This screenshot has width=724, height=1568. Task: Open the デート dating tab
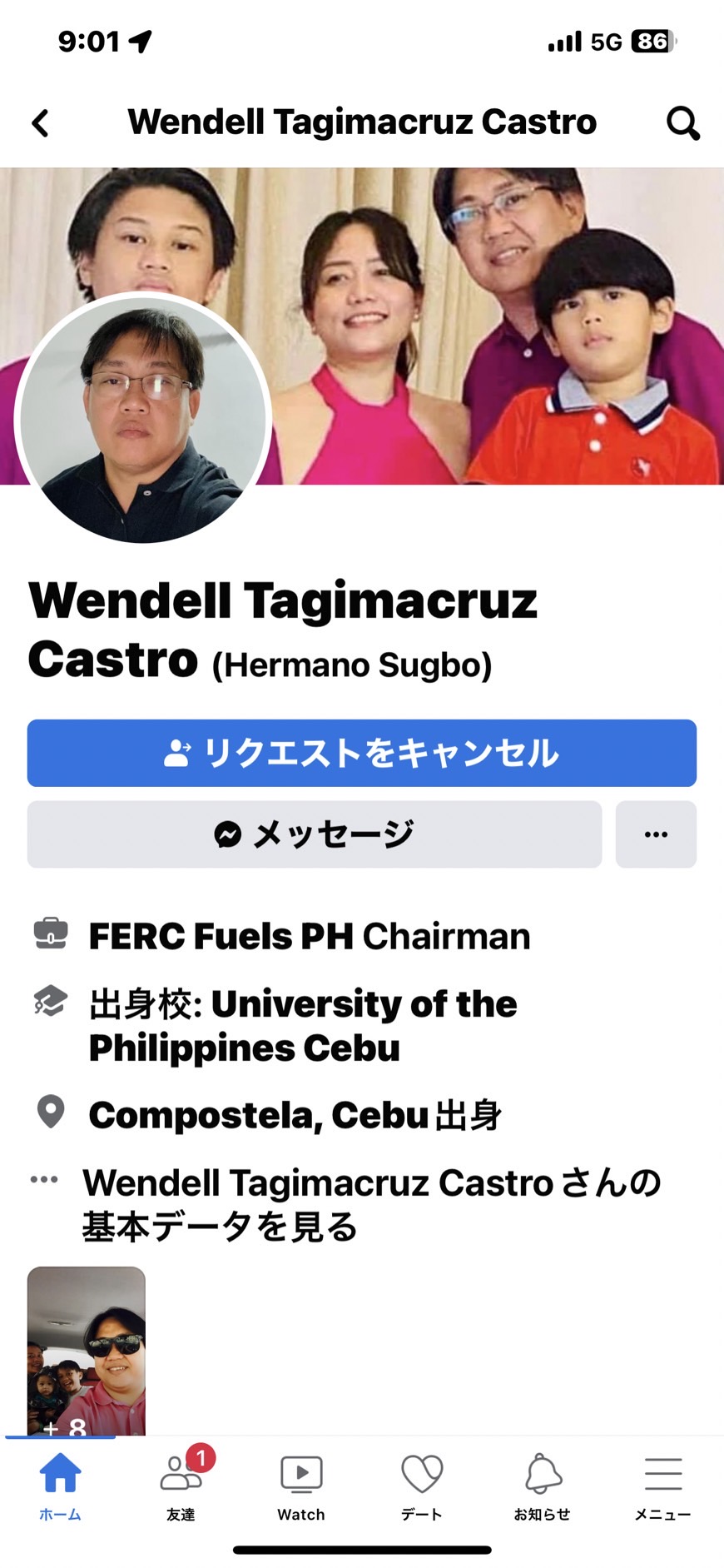point(422,1486)
